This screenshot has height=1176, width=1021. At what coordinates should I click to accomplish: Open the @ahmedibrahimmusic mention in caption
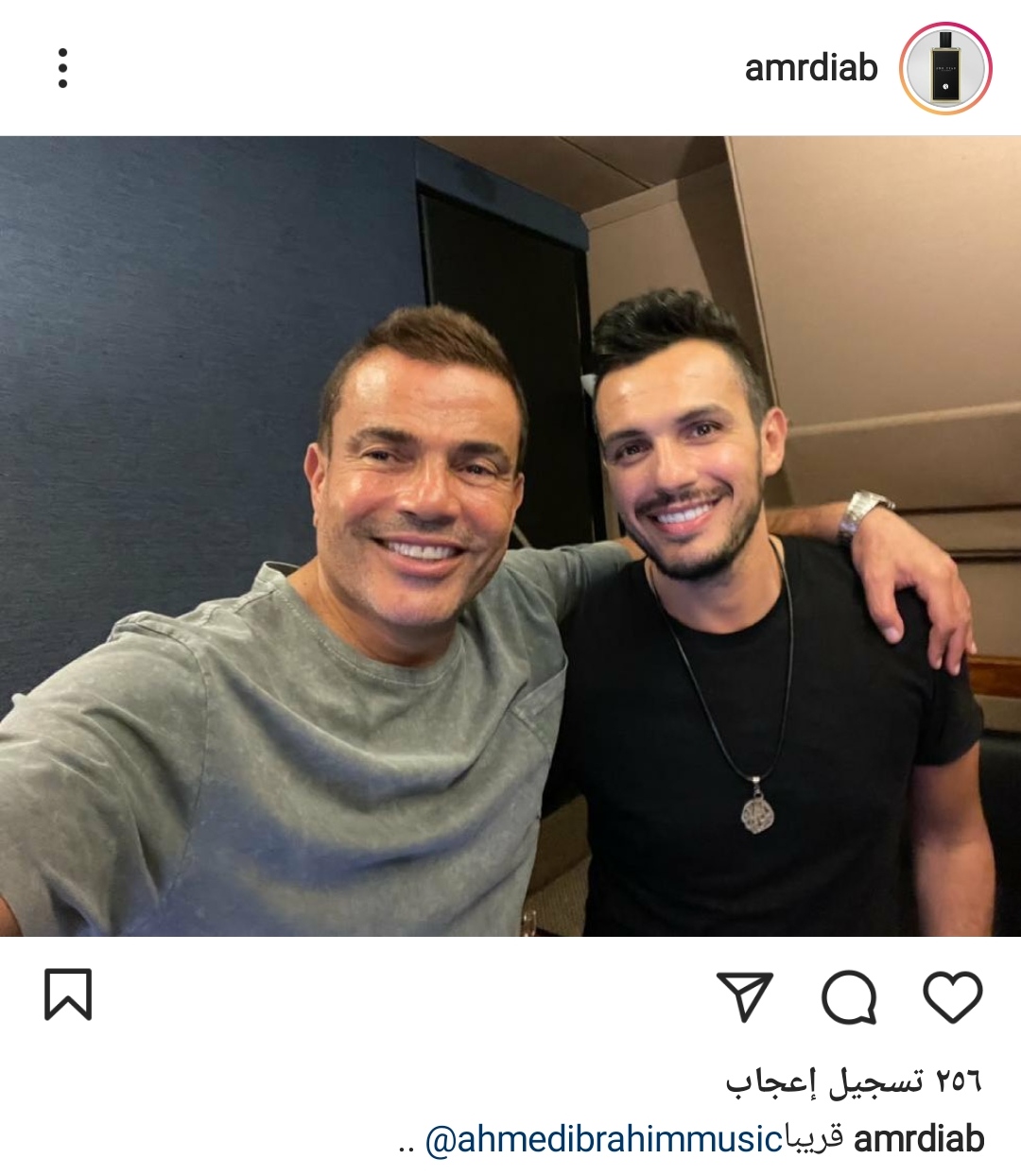(604, 1140)
